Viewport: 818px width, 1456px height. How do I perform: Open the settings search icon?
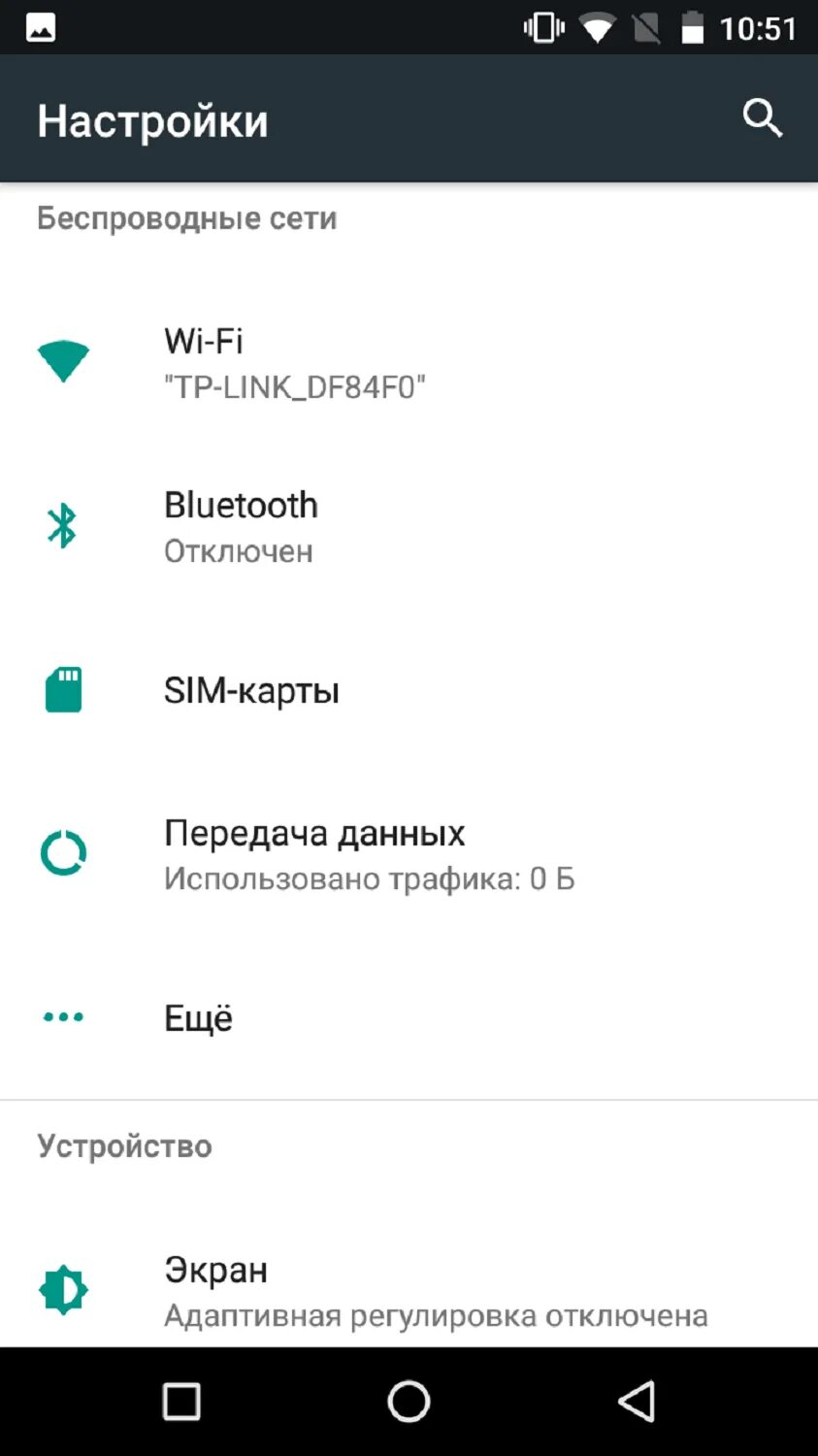coord(762,118)
